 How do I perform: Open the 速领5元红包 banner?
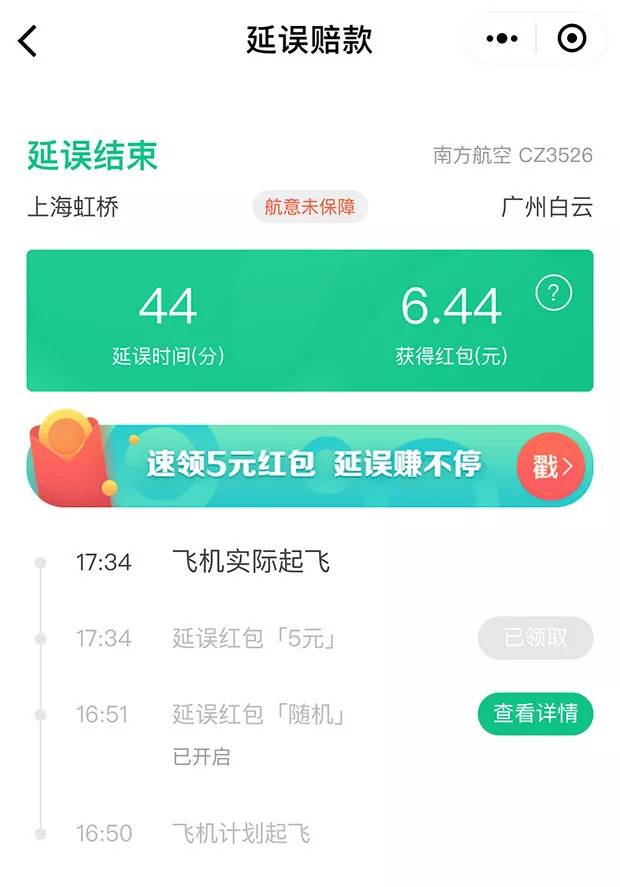coord(310,465)
